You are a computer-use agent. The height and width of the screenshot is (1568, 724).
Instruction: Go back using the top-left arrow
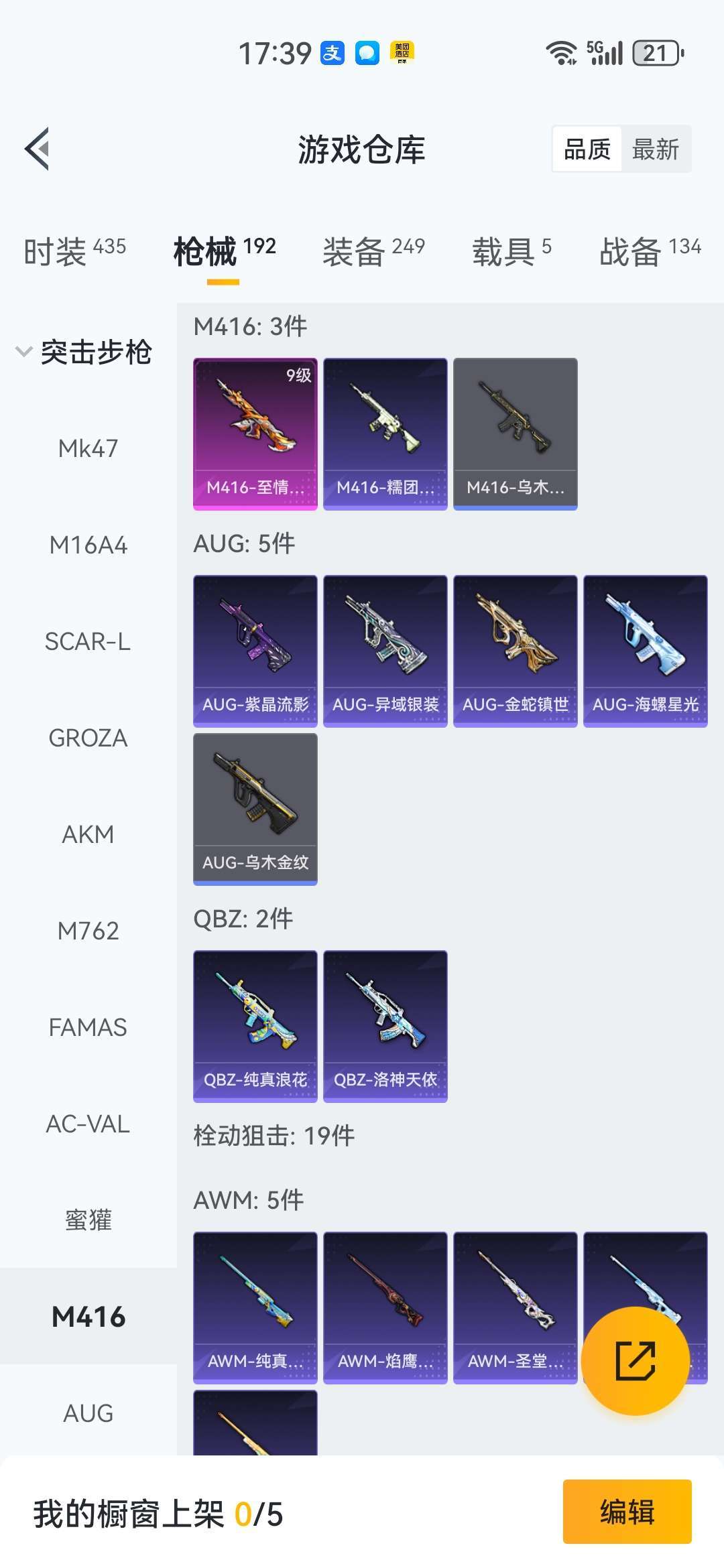pos(38,149)
